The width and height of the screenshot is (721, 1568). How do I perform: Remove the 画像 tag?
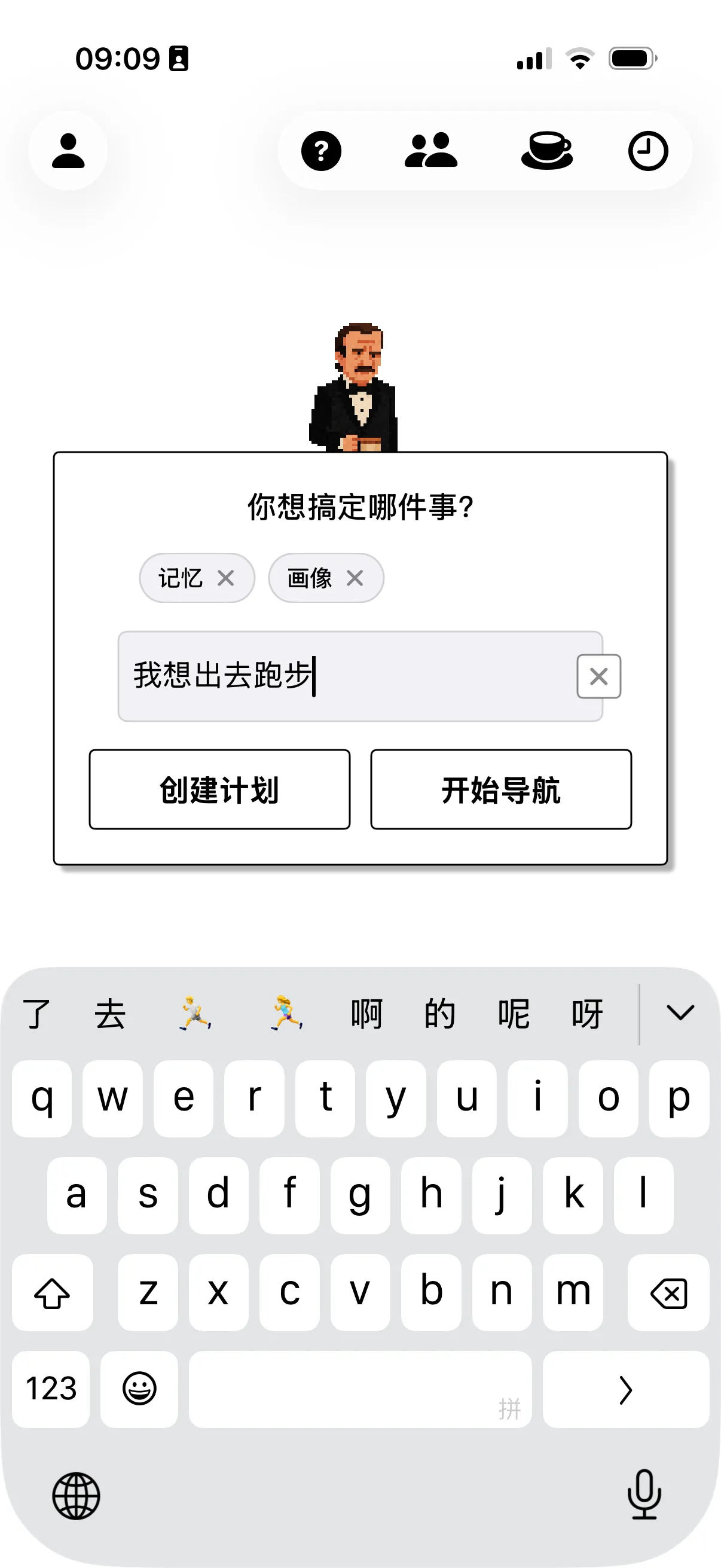click(x=355, y=578)
